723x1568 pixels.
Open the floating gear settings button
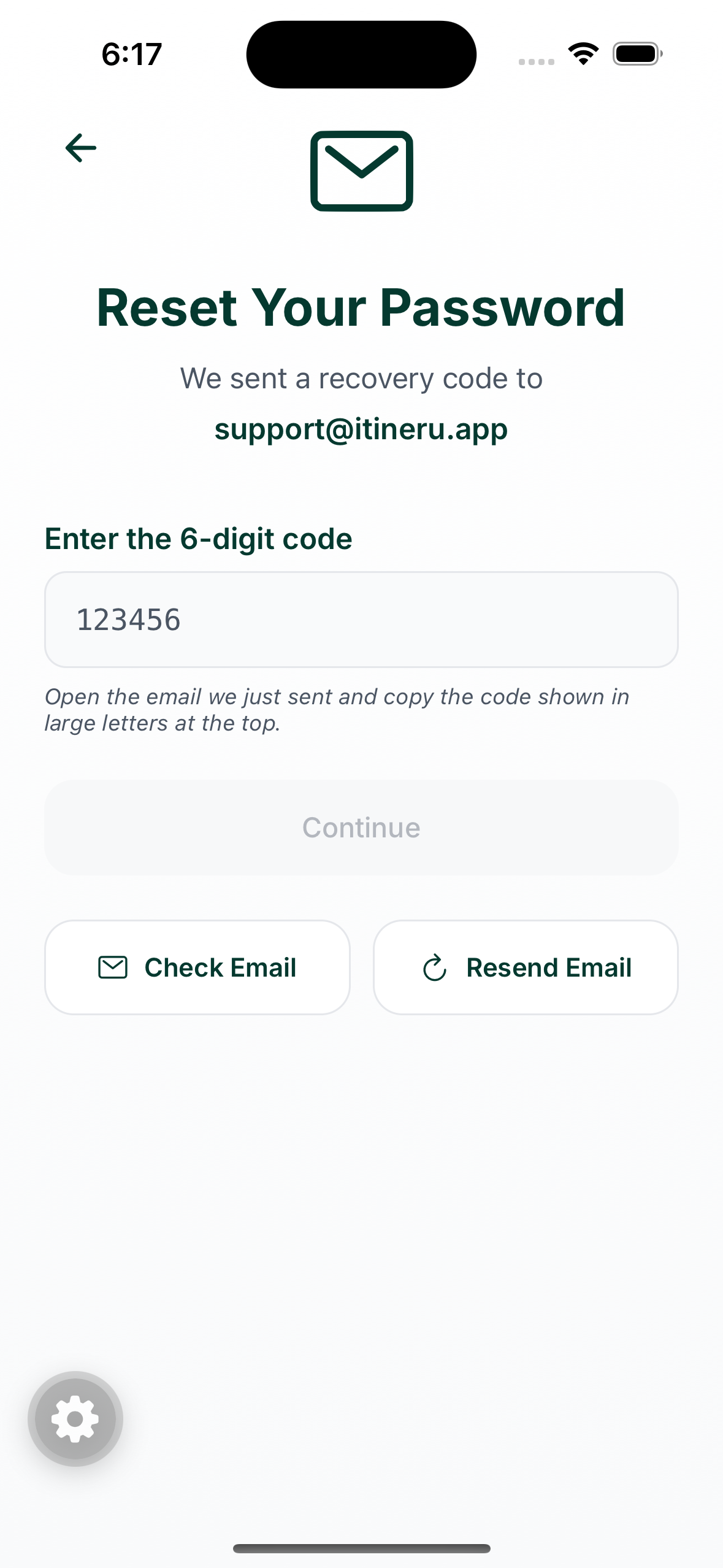point(75,1418)
